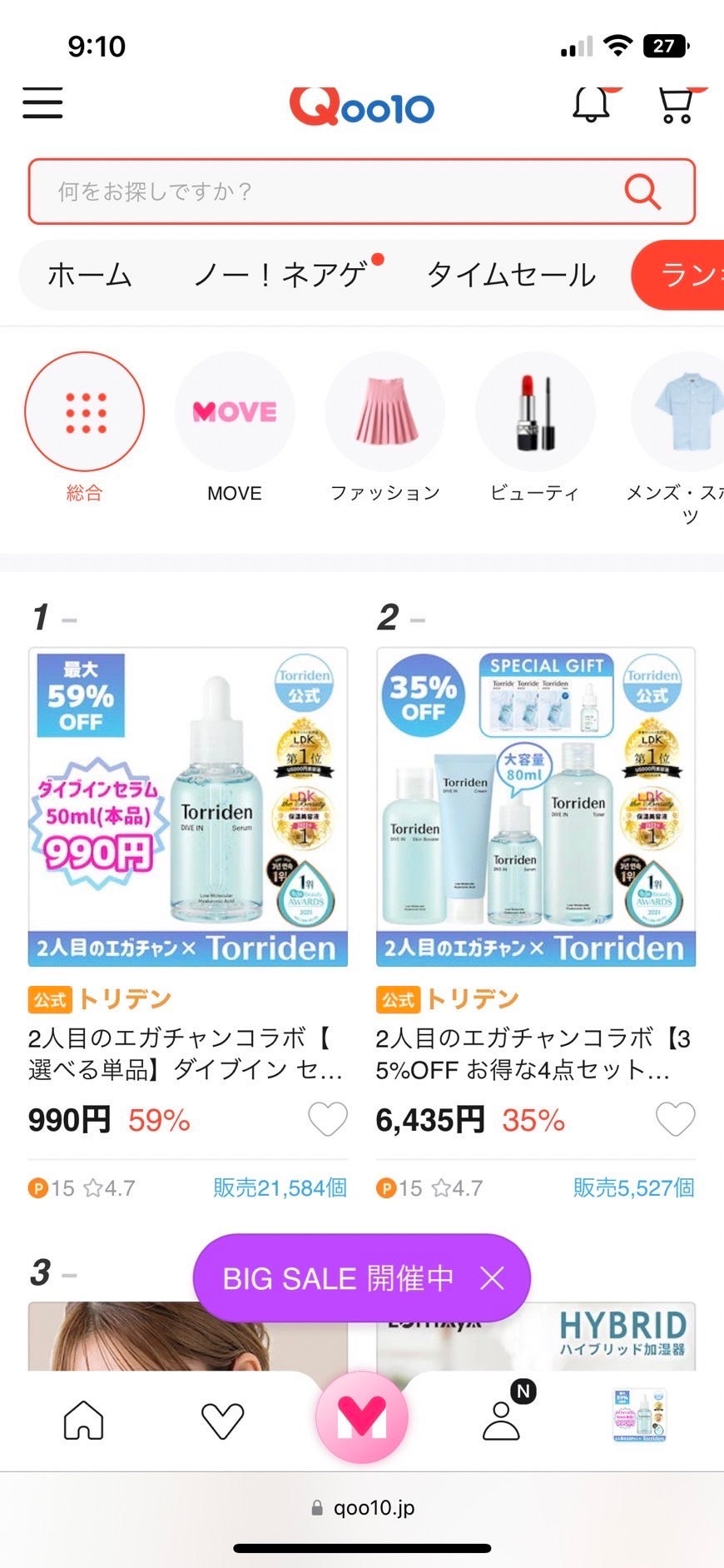The width and height of the screenshot is (724, 1568).
Task: Dismiss the BIG SALE banner
Action: [x=493, y=1278]
